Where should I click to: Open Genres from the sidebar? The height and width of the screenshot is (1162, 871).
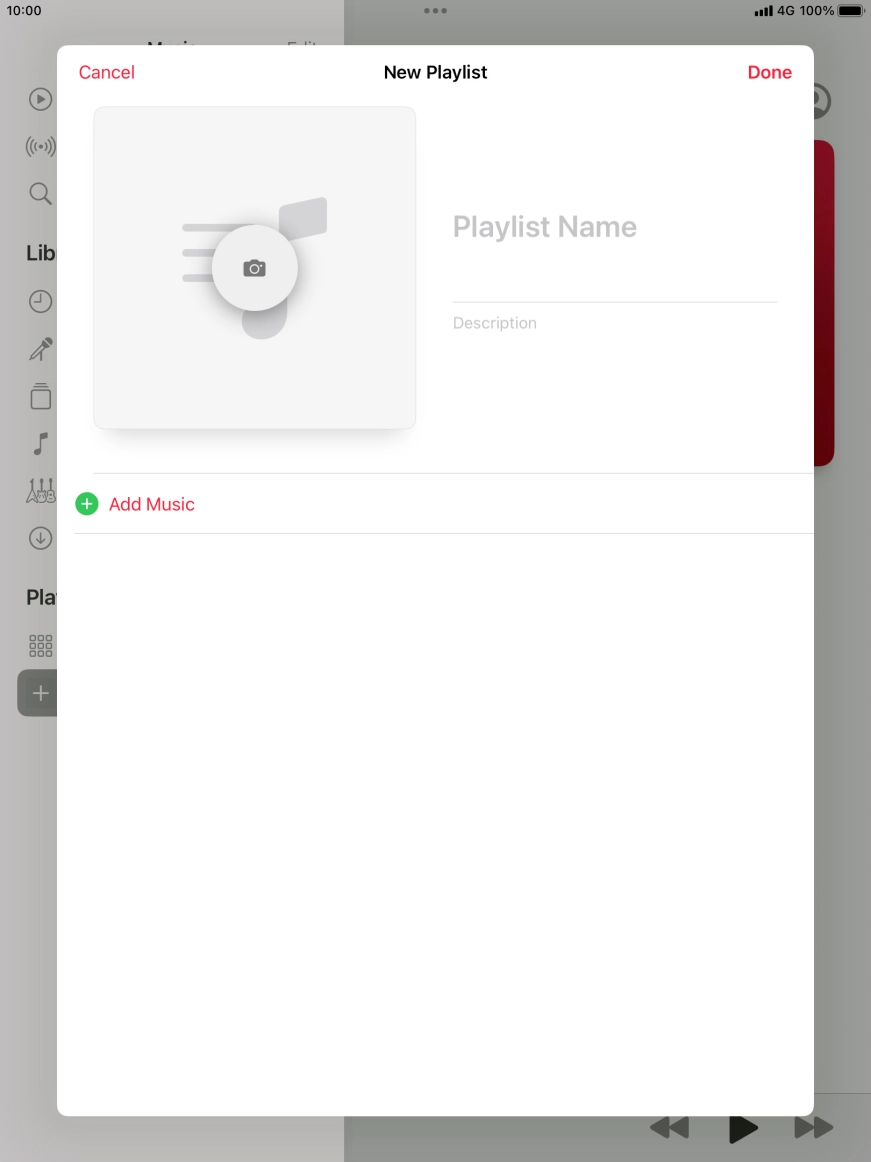[40, 490]
